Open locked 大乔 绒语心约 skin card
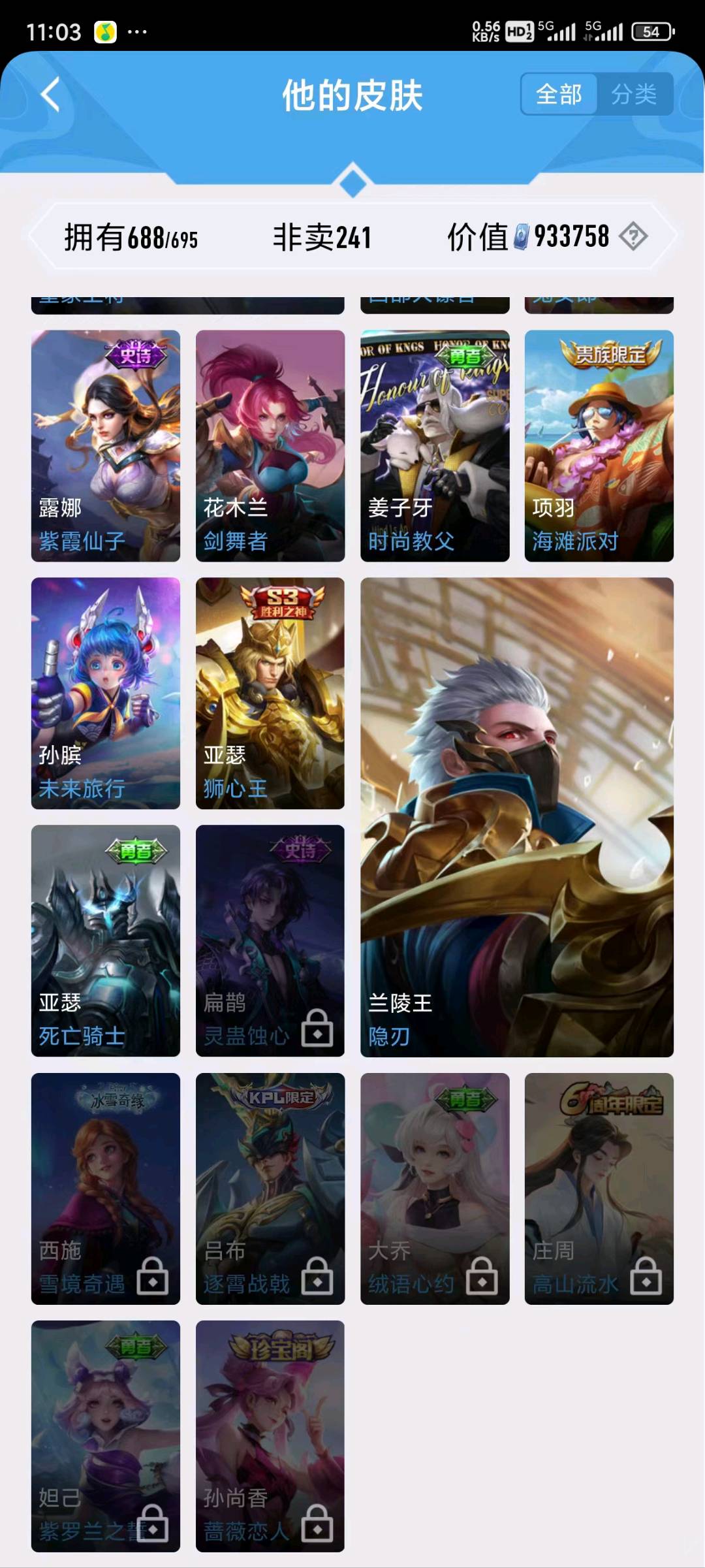The height and width of the screenshot is (1568, 705). pos(435,1189)
